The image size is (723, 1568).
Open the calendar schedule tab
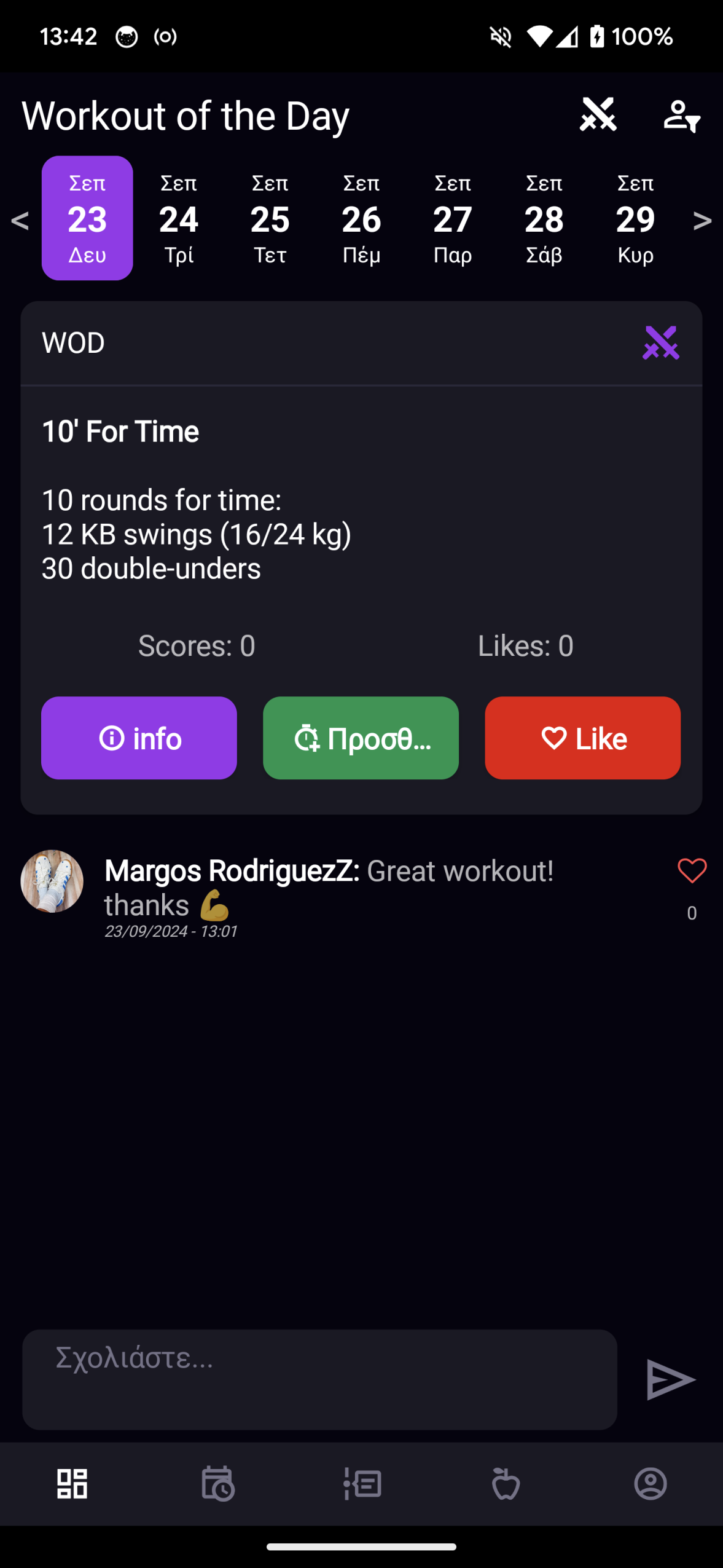(217, 1484)
